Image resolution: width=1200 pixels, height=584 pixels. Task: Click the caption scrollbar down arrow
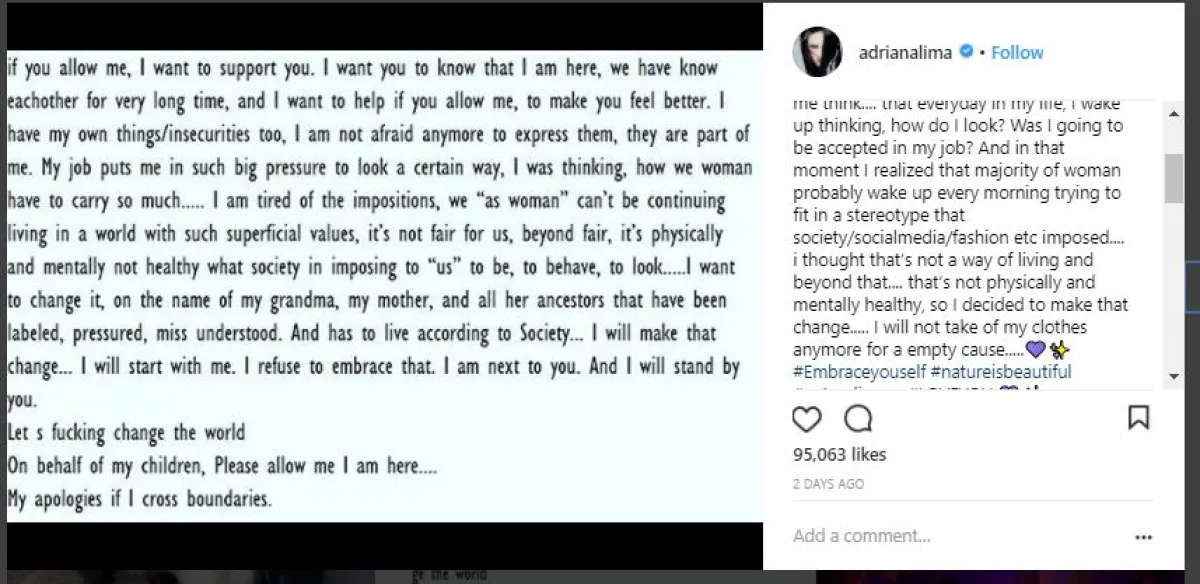[x=1174, y=377]
